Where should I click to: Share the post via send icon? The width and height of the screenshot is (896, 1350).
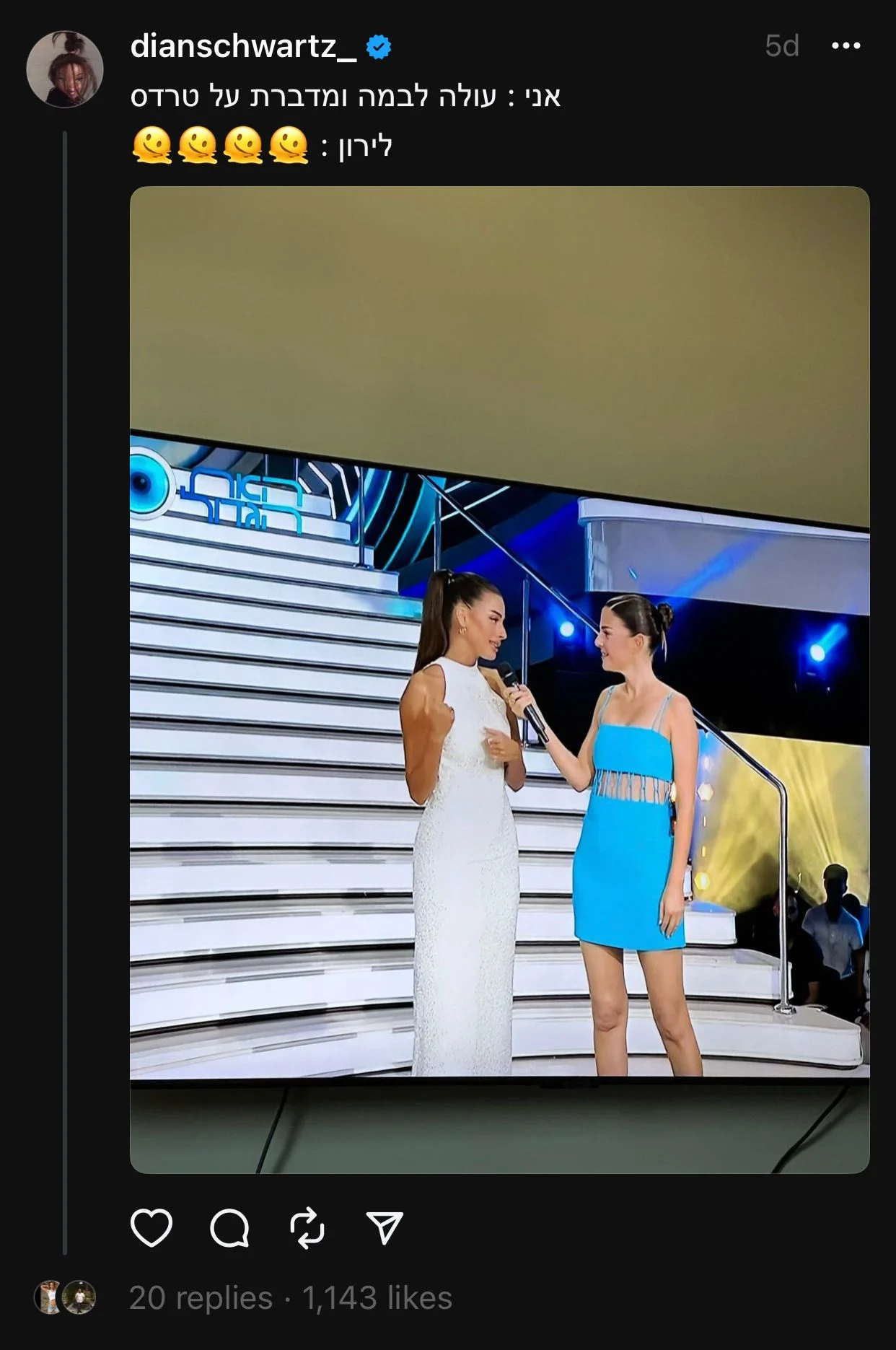(385, 1227)
